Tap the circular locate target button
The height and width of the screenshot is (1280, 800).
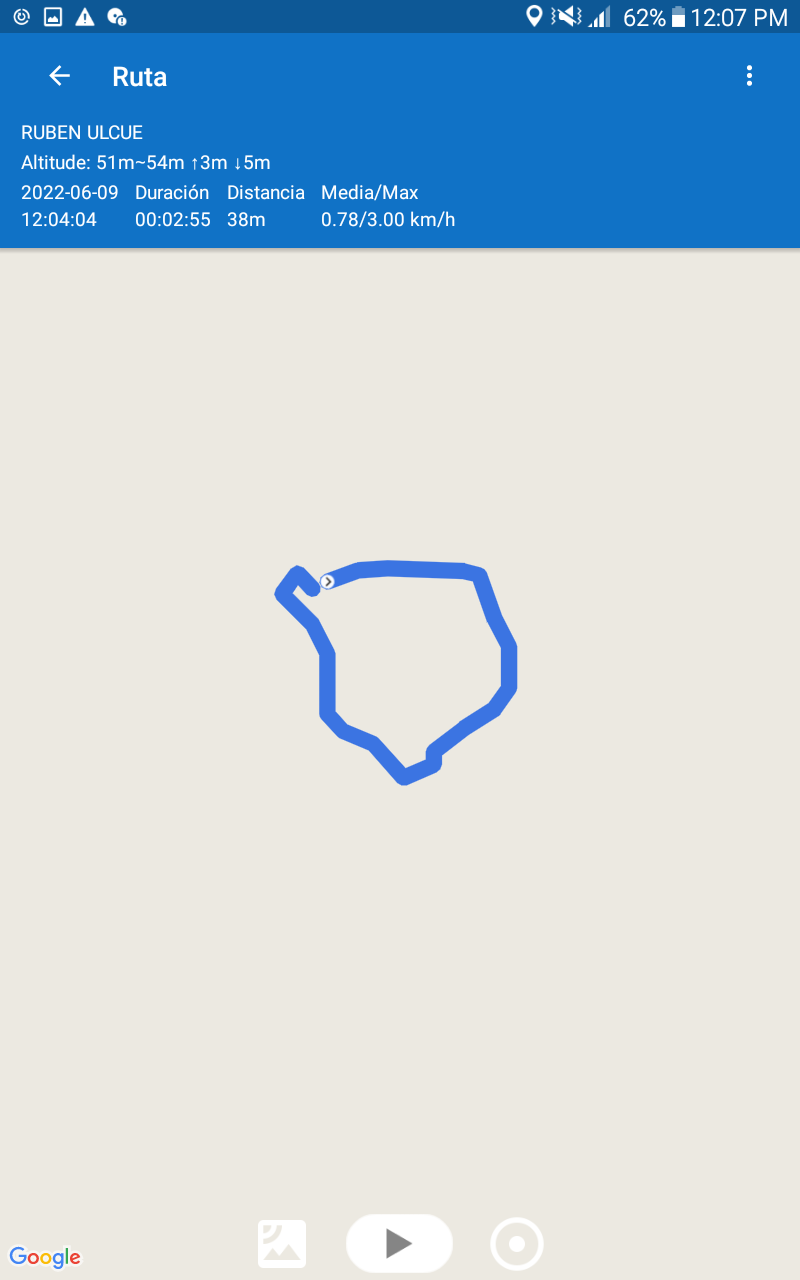[517, 1244]
